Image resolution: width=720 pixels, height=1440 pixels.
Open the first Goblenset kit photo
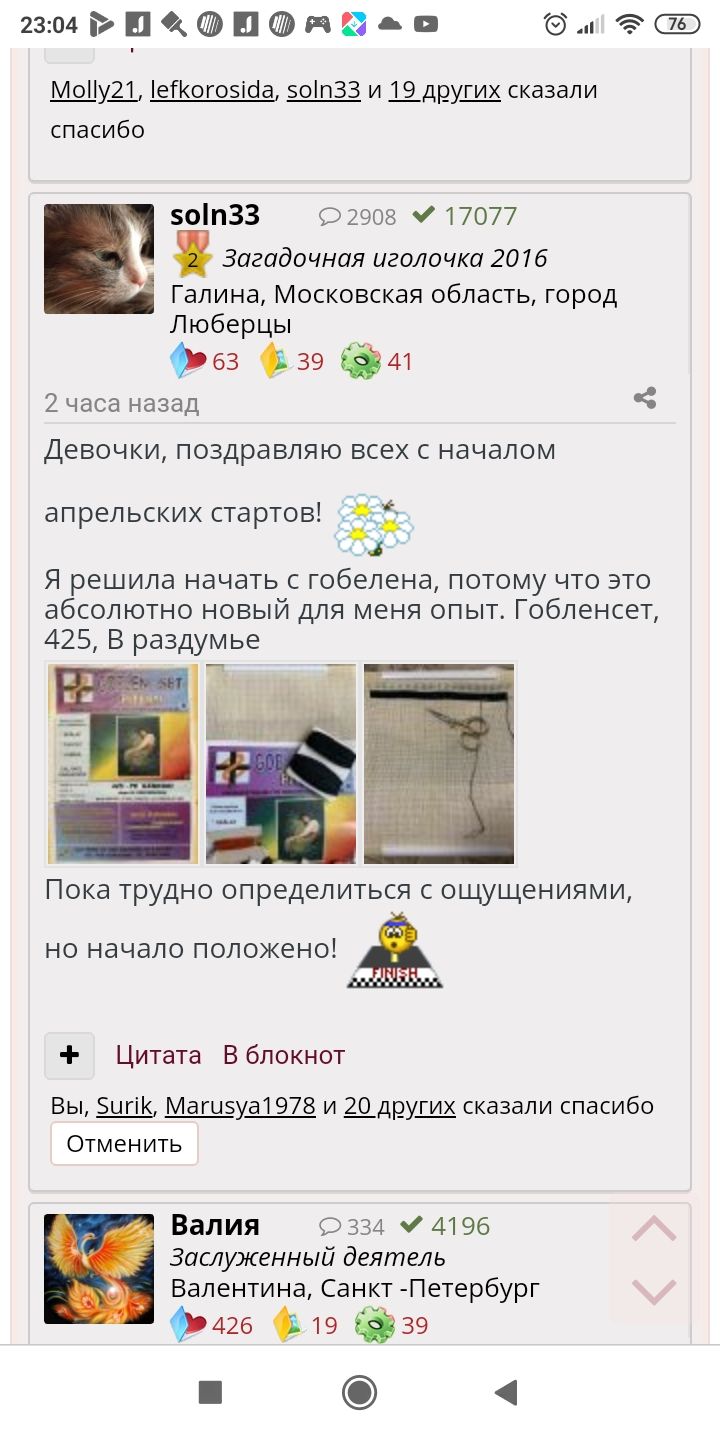[x=123, y=763]
